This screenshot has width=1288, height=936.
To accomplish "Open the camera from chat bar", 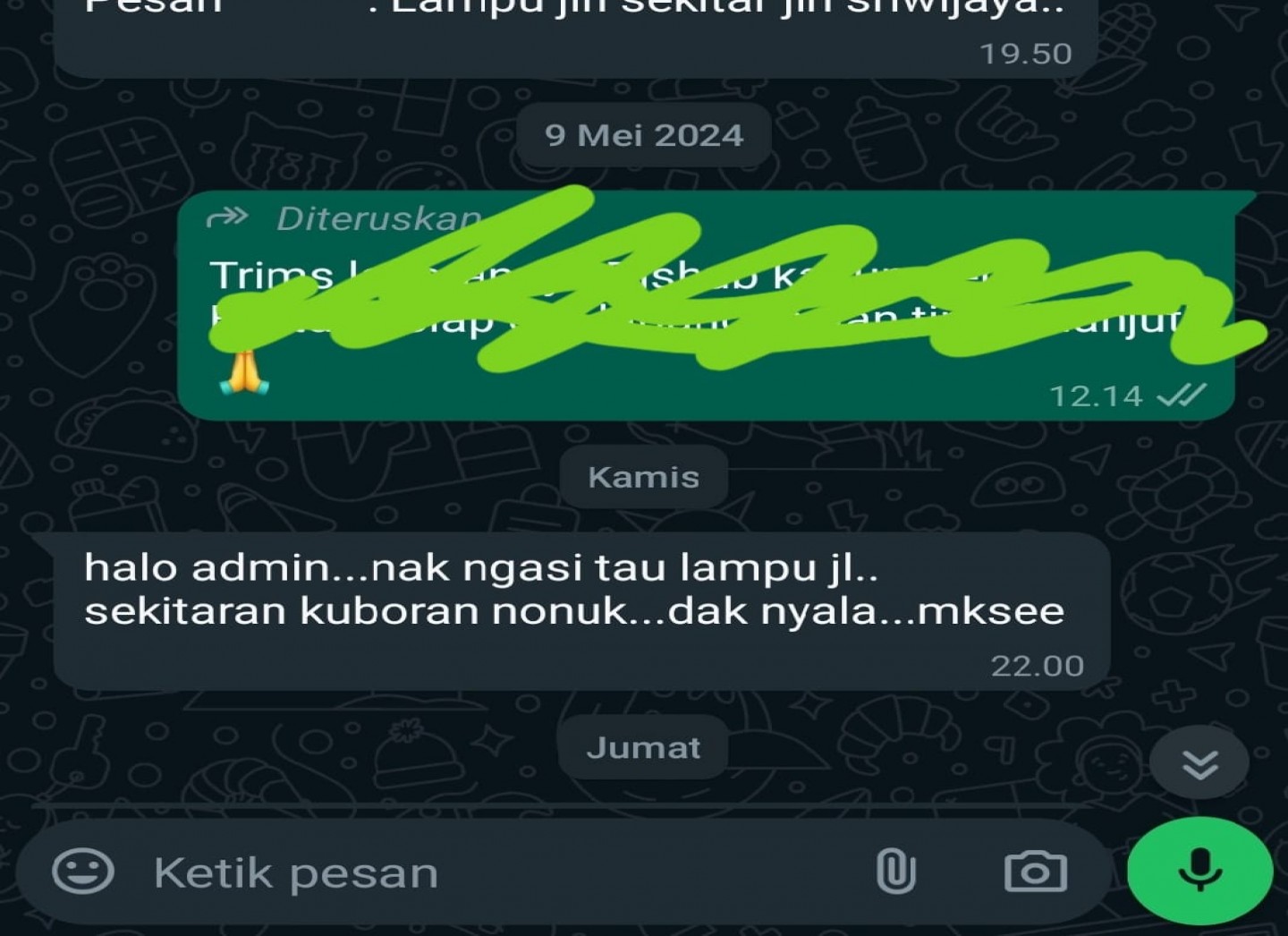I will point(1036,872).
